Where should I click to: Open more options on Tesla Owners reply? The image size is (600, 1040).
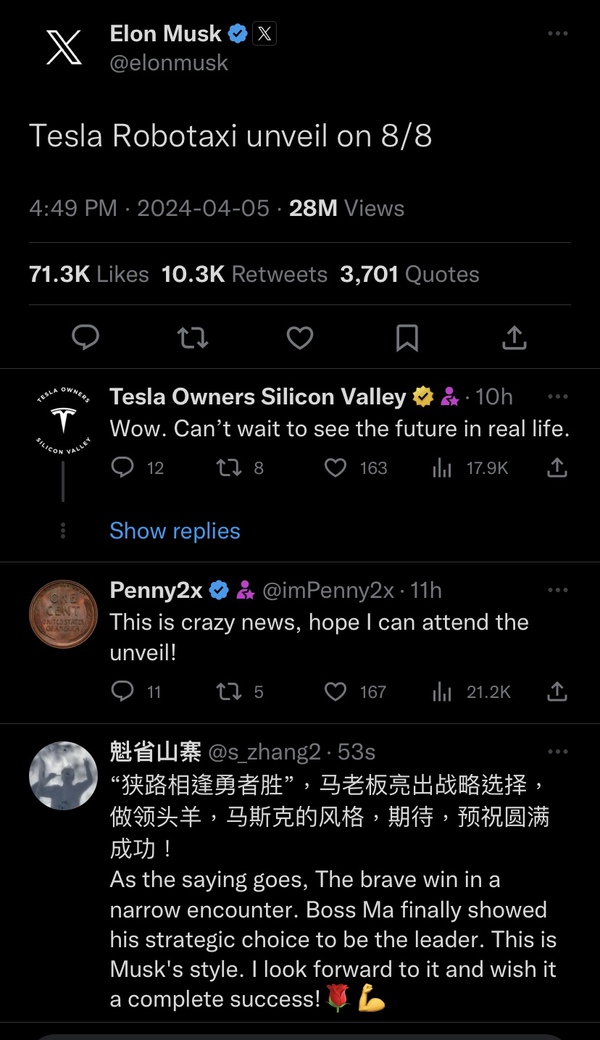tap(558, 397)
